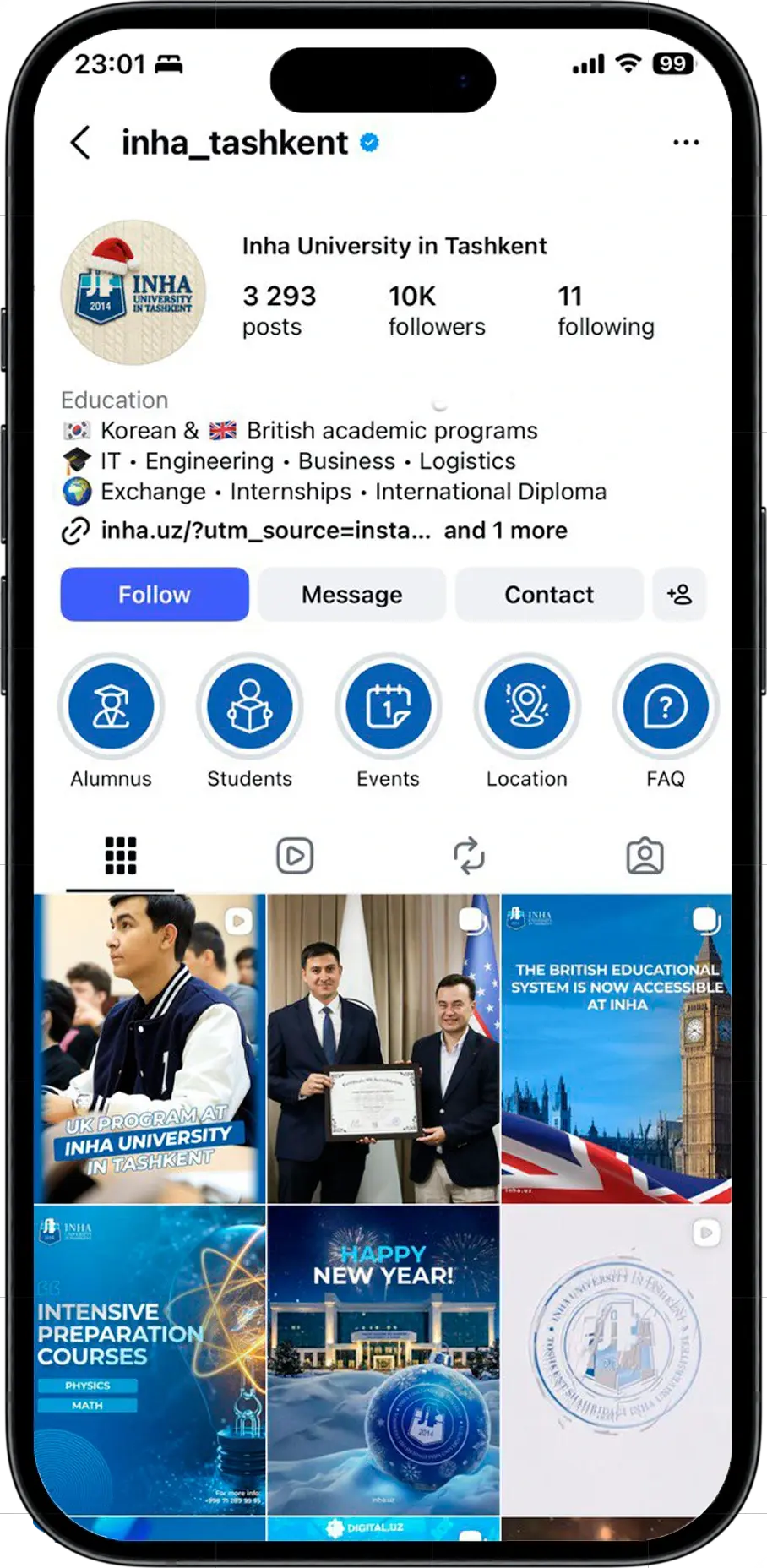View the tagged photos tab
This screenshot has width=767, height=1568.
[645, 855]
